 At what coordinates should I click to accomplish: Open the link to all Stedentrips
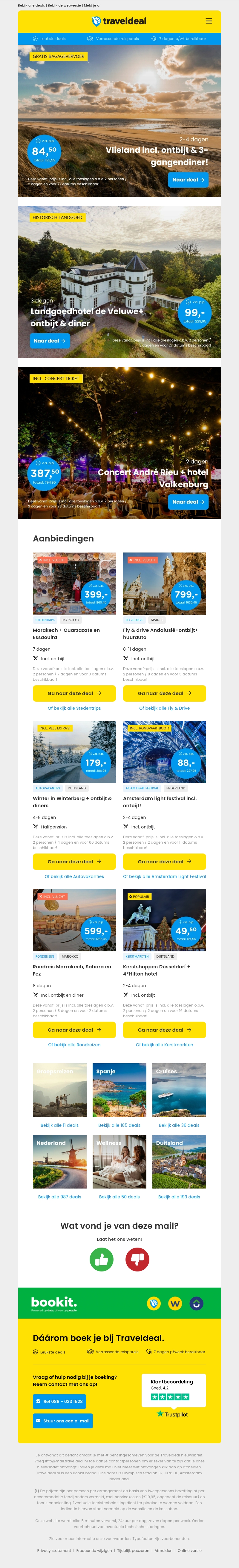[74, 709]
